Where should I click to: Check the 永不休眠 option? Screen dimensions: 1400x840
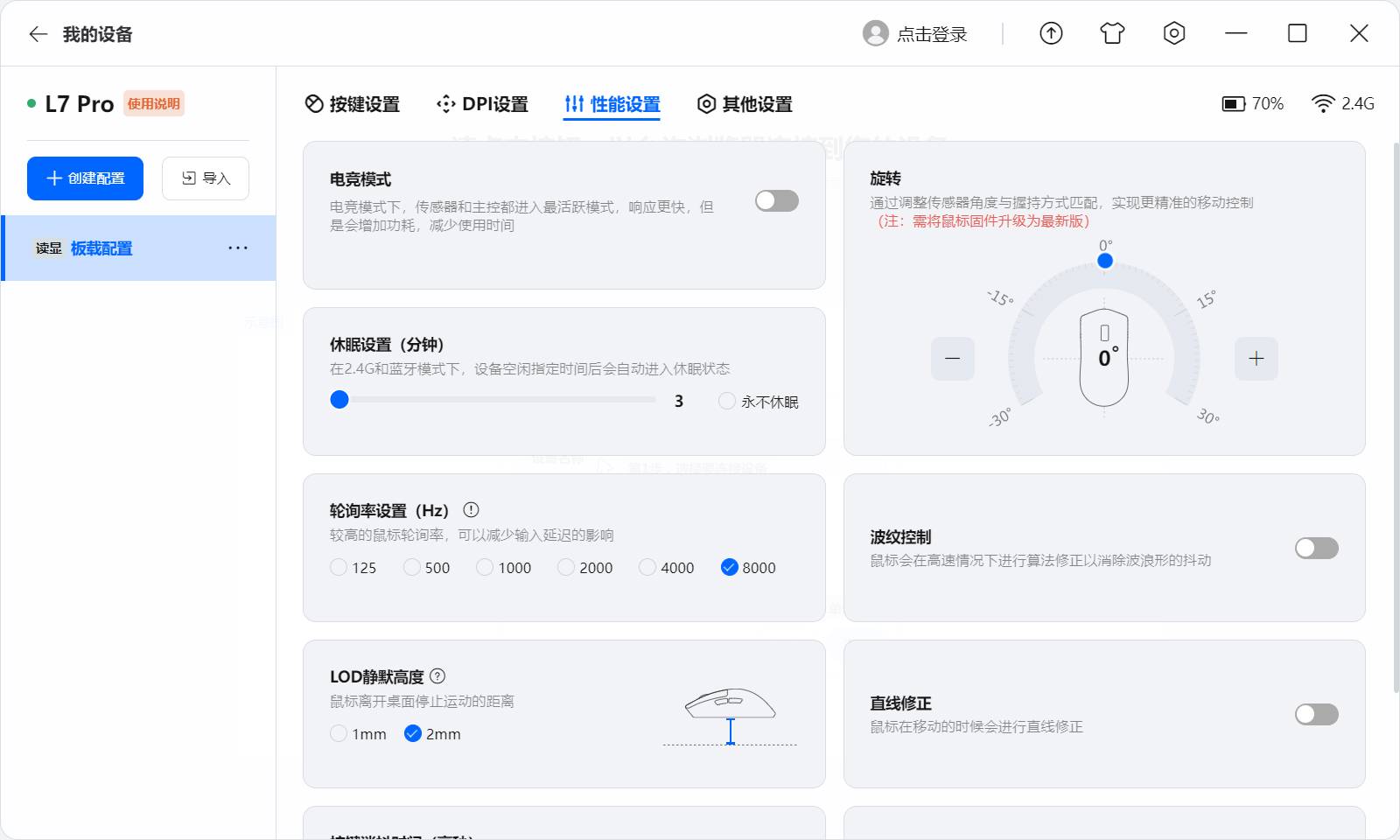coord(727,402)
